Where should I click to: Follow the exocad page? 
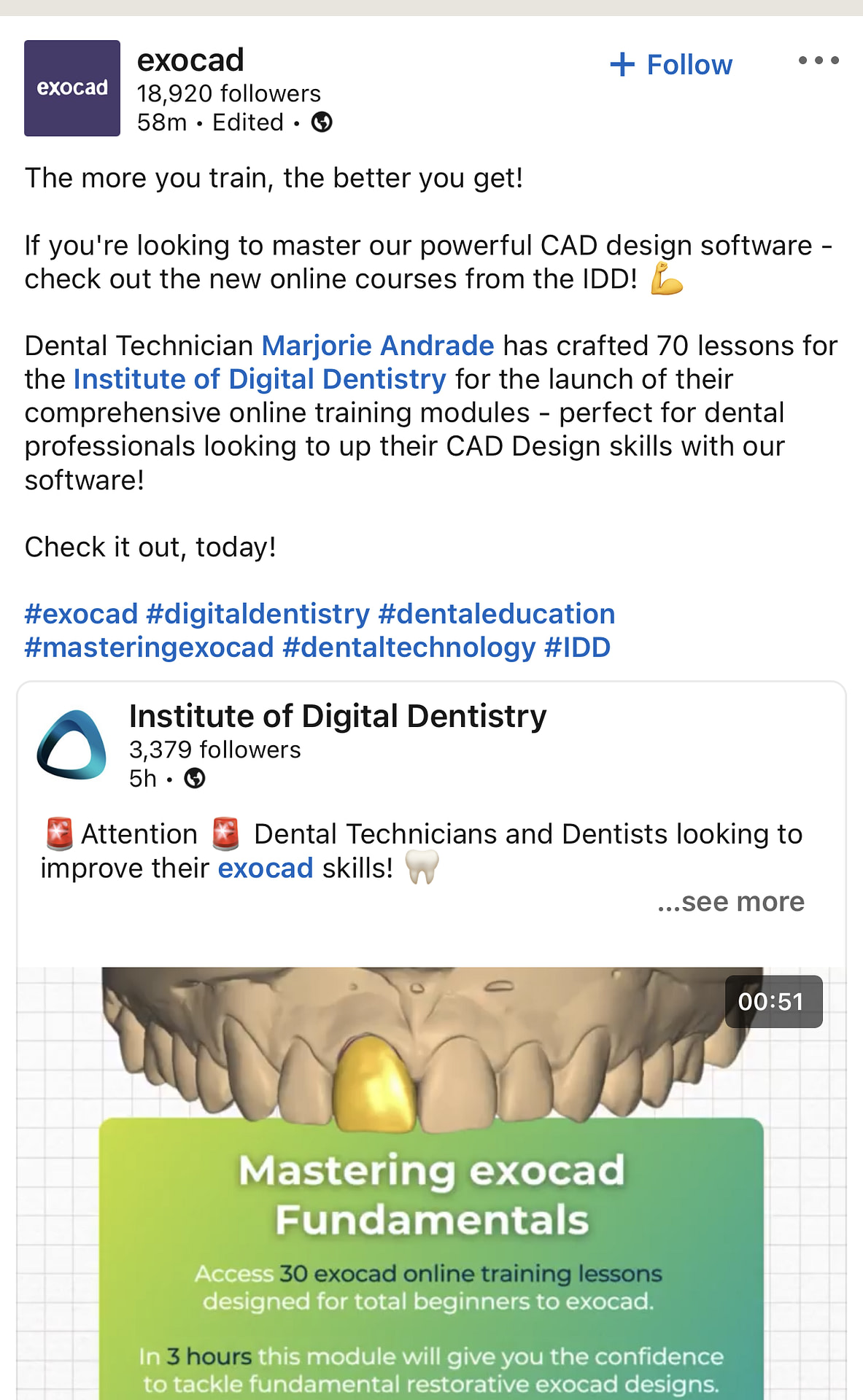pyautogui.click(x=671, y=65)
